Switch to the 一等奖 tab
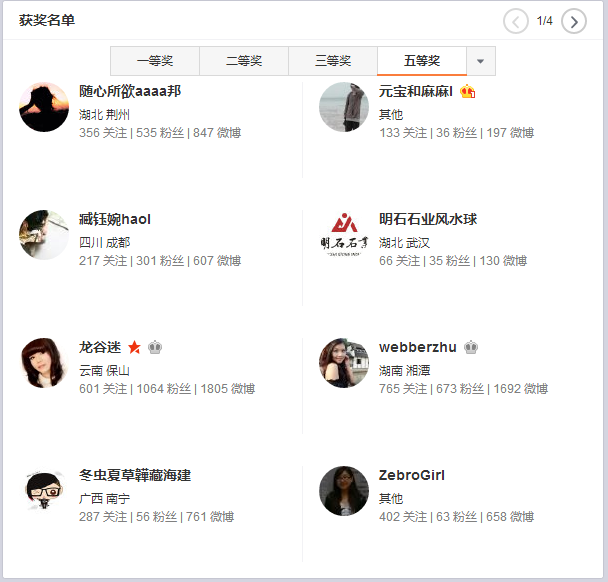The image size is (608, 582). [x=155, y=61]
